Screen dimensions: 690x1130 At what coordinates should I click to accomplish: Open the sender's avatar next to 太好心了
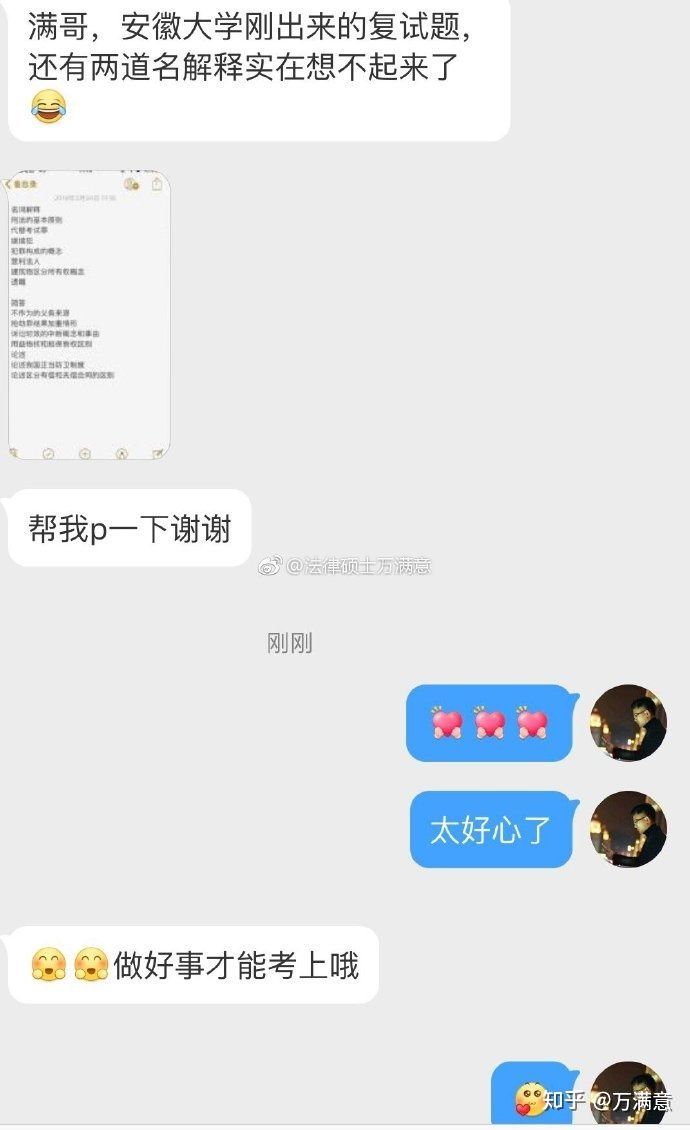coord(628,829)
